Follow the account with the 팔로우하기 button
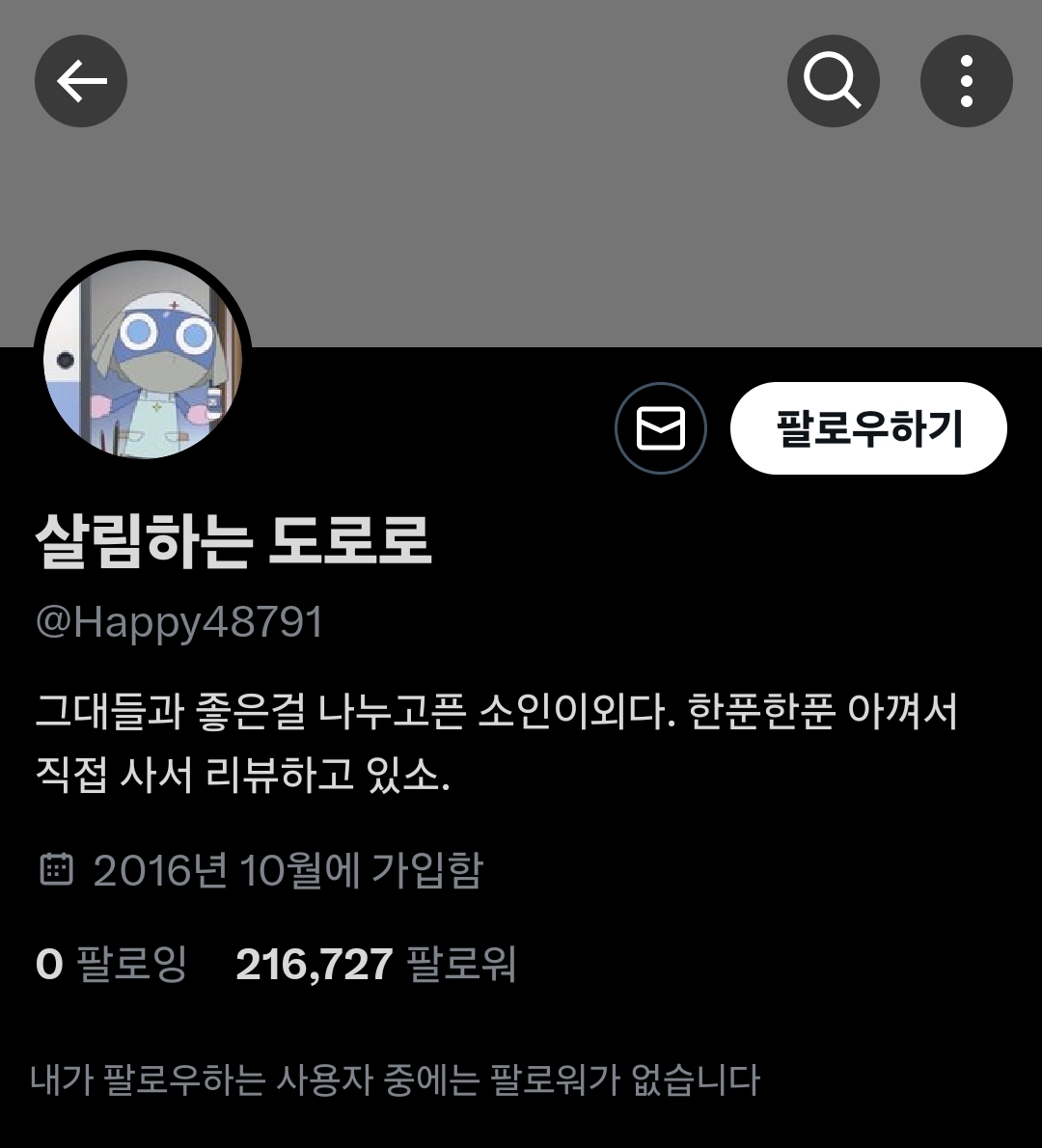This screenshot has height=1148, width=1042. click(x=866, y=429)
